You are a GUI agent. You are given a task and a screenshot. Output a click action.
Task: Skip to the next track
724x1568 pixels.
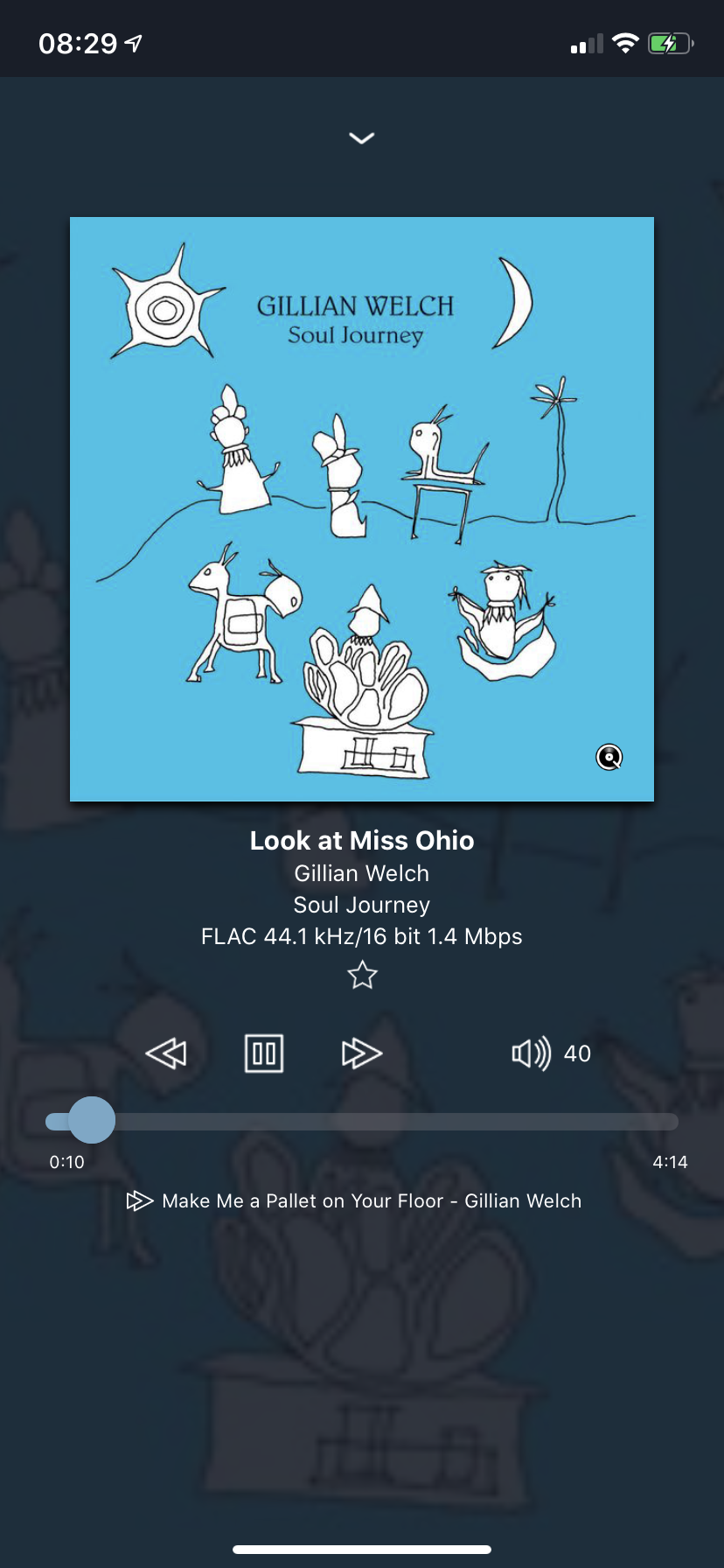361,1053
